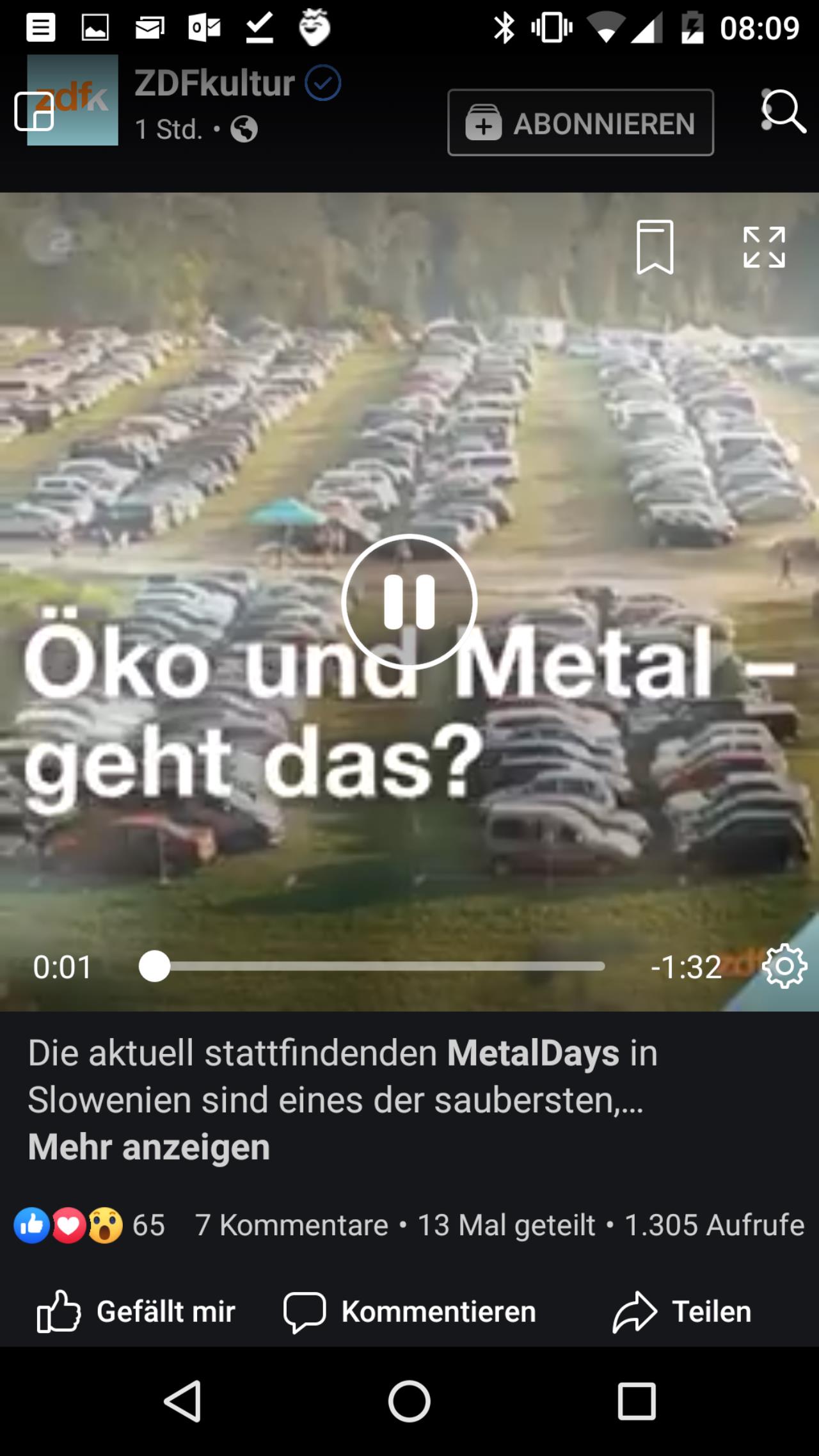
Task: View the 7 Kommentare
Action: pos(292,1225)
